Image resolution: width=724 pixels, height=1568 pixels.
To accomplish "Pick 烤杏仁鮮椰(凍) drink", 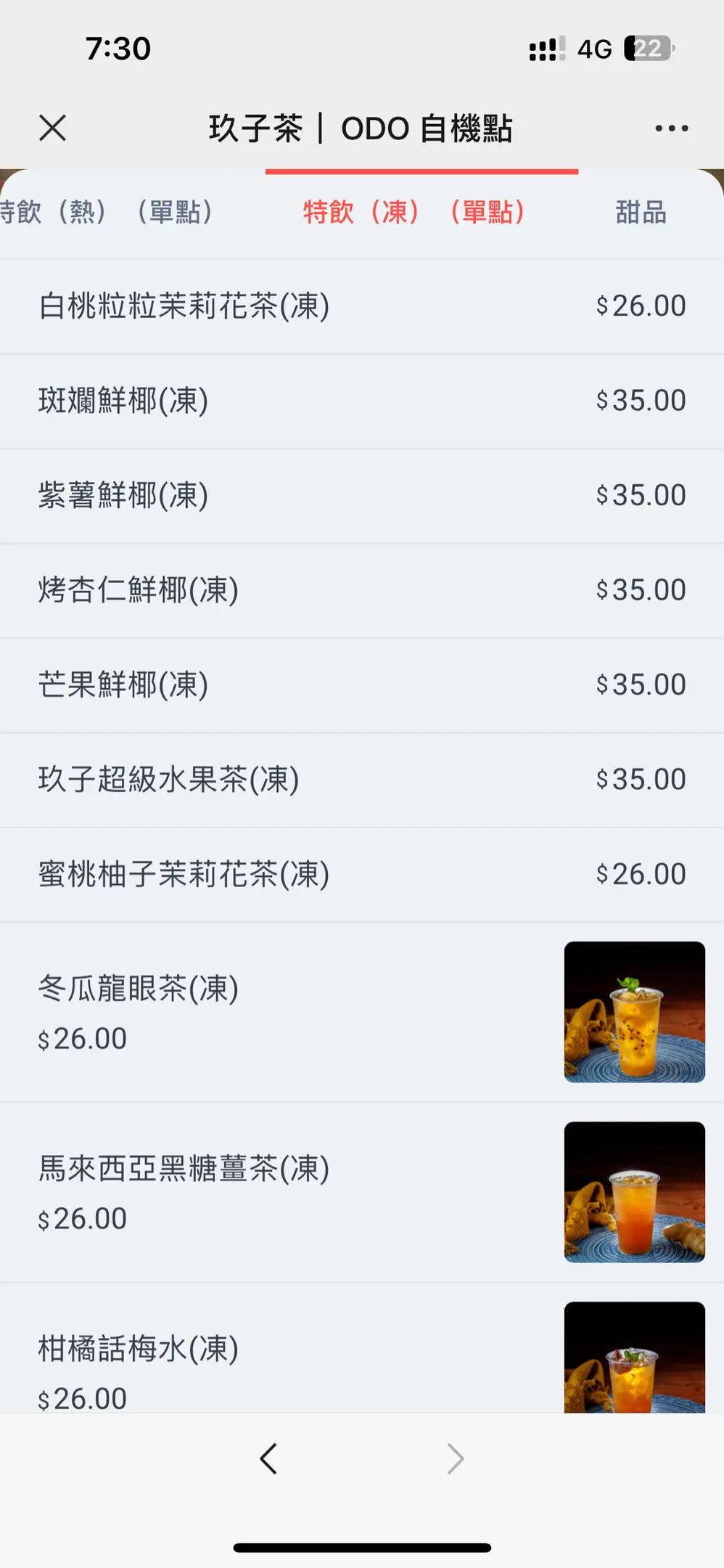I will click(x=139, y=590).
